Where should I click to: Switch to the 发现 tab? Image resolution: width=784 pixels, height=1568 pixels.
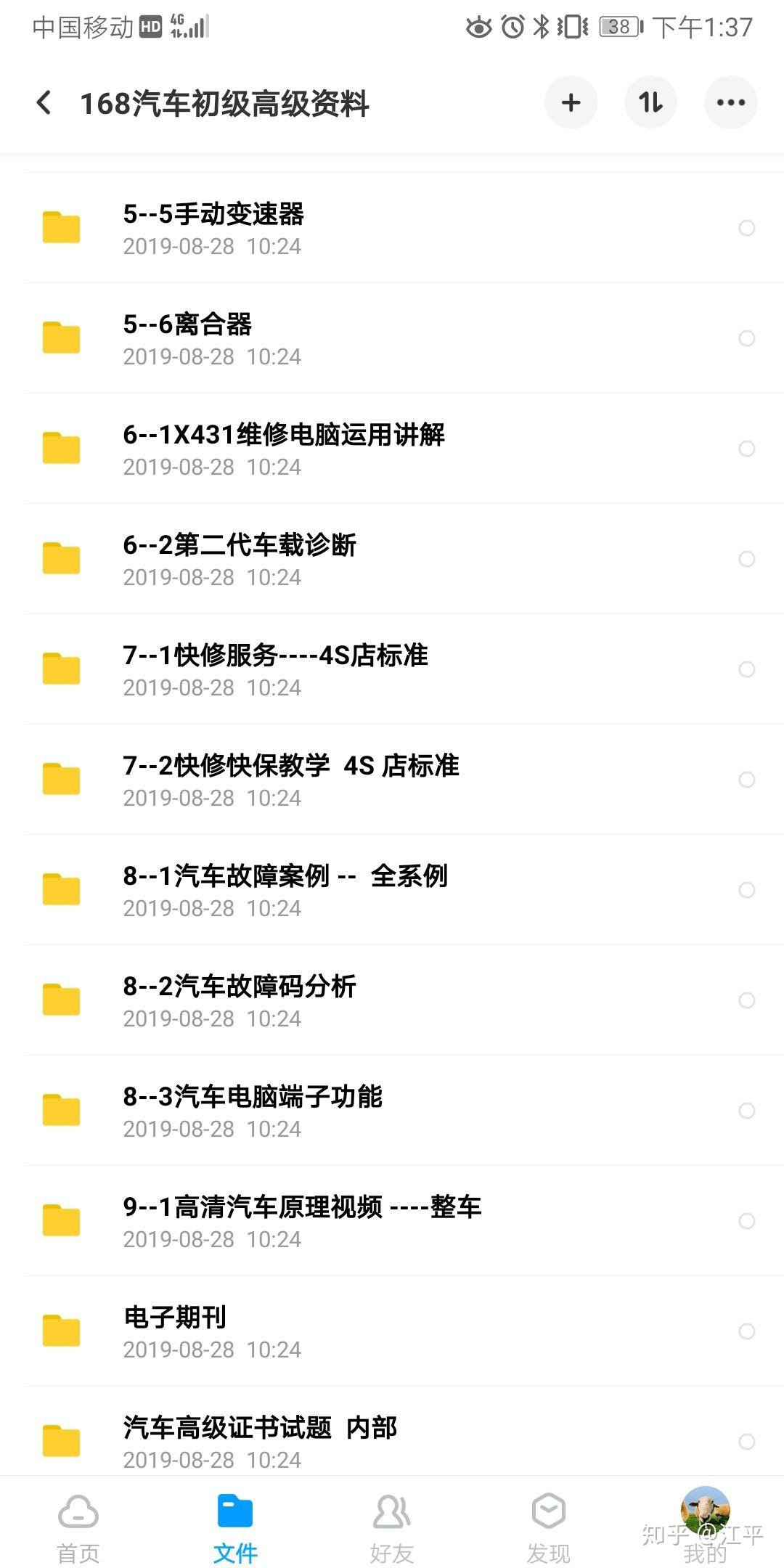coord(549,1529)
